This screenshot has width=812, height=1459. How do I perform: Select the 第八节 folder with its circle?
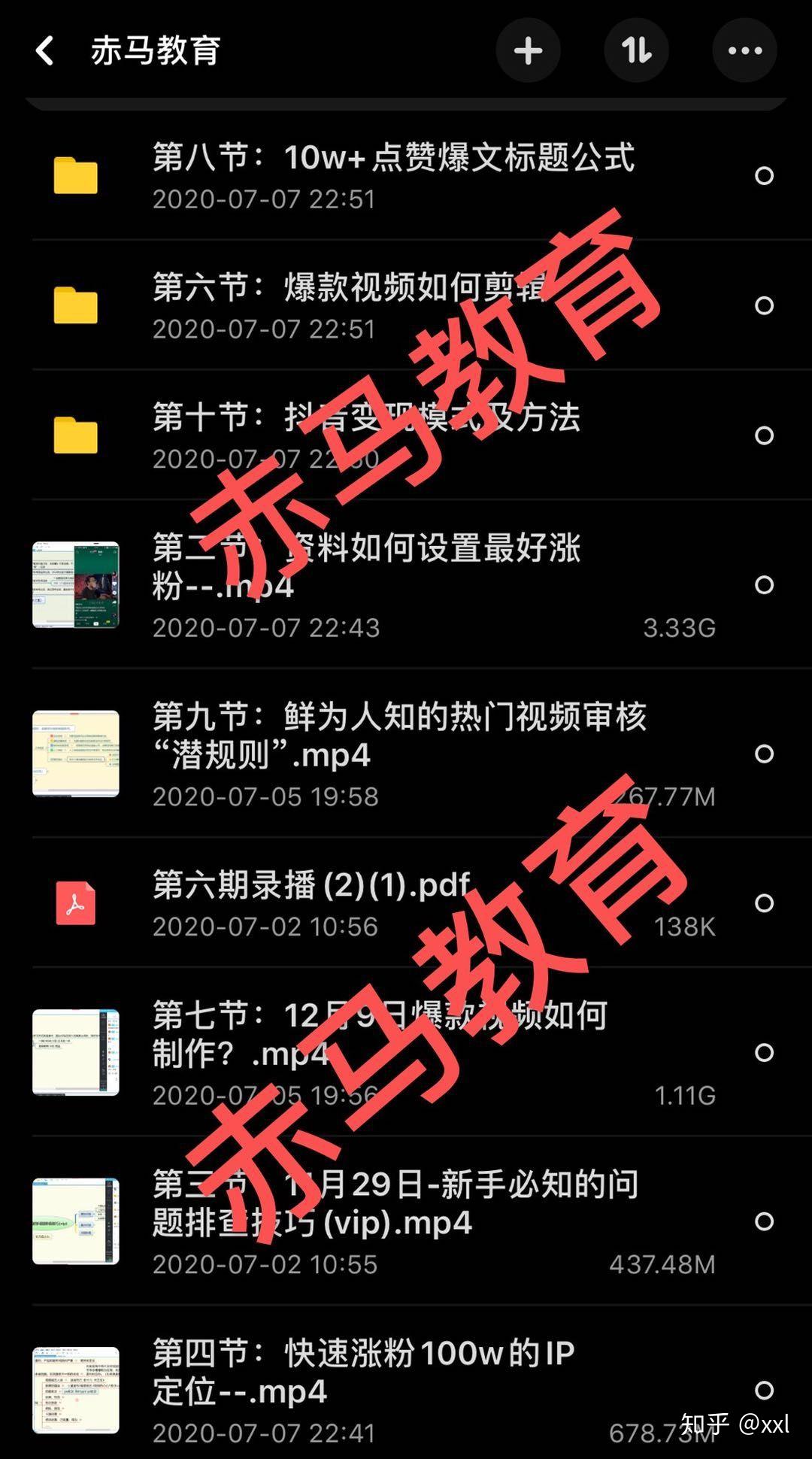point(764,176)
